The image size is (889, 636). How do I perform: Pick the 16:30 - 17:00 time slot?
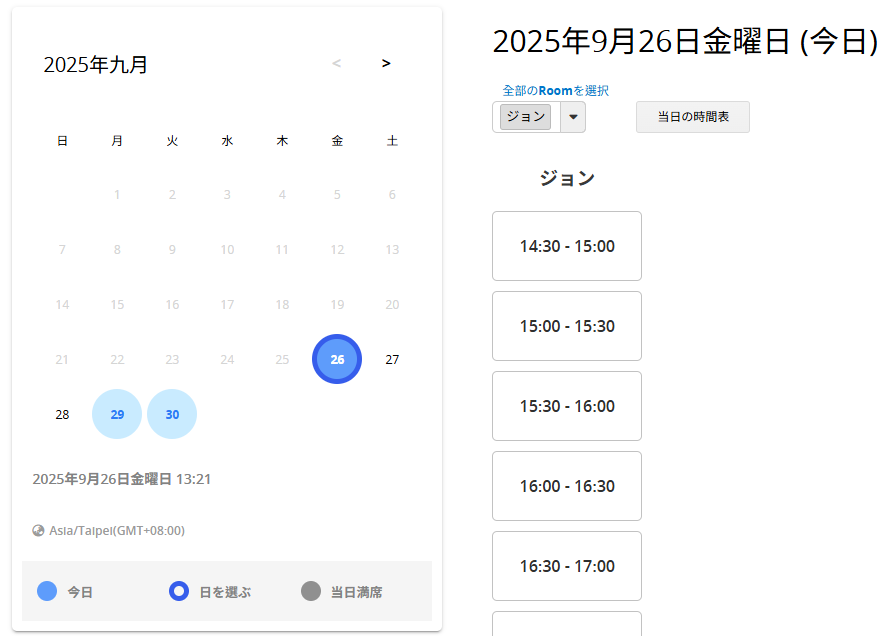click(566, 566)
